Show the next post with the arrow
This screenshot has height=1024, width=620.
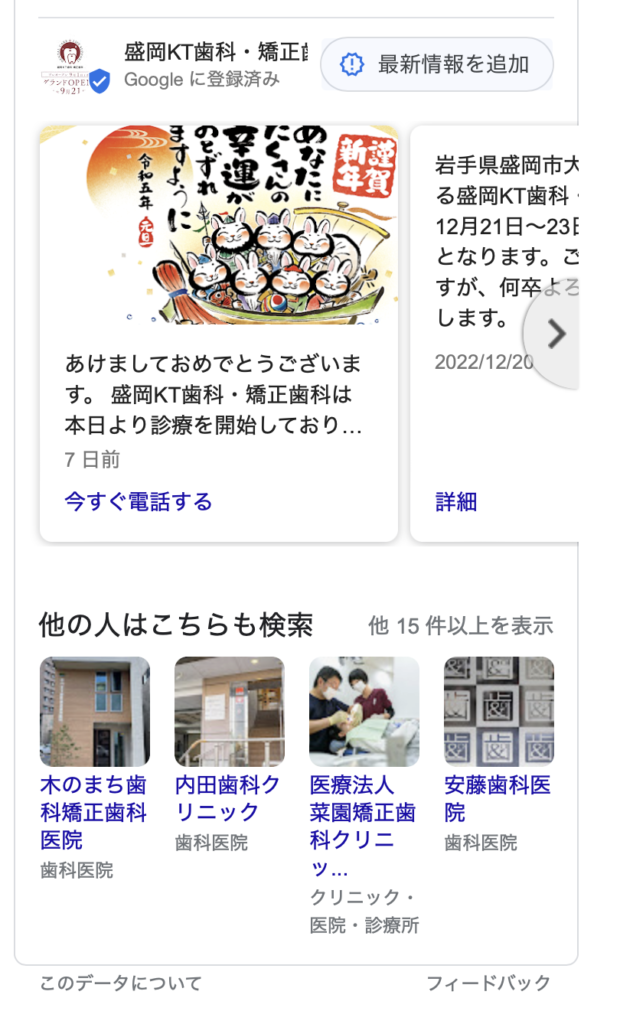(556, 334)
